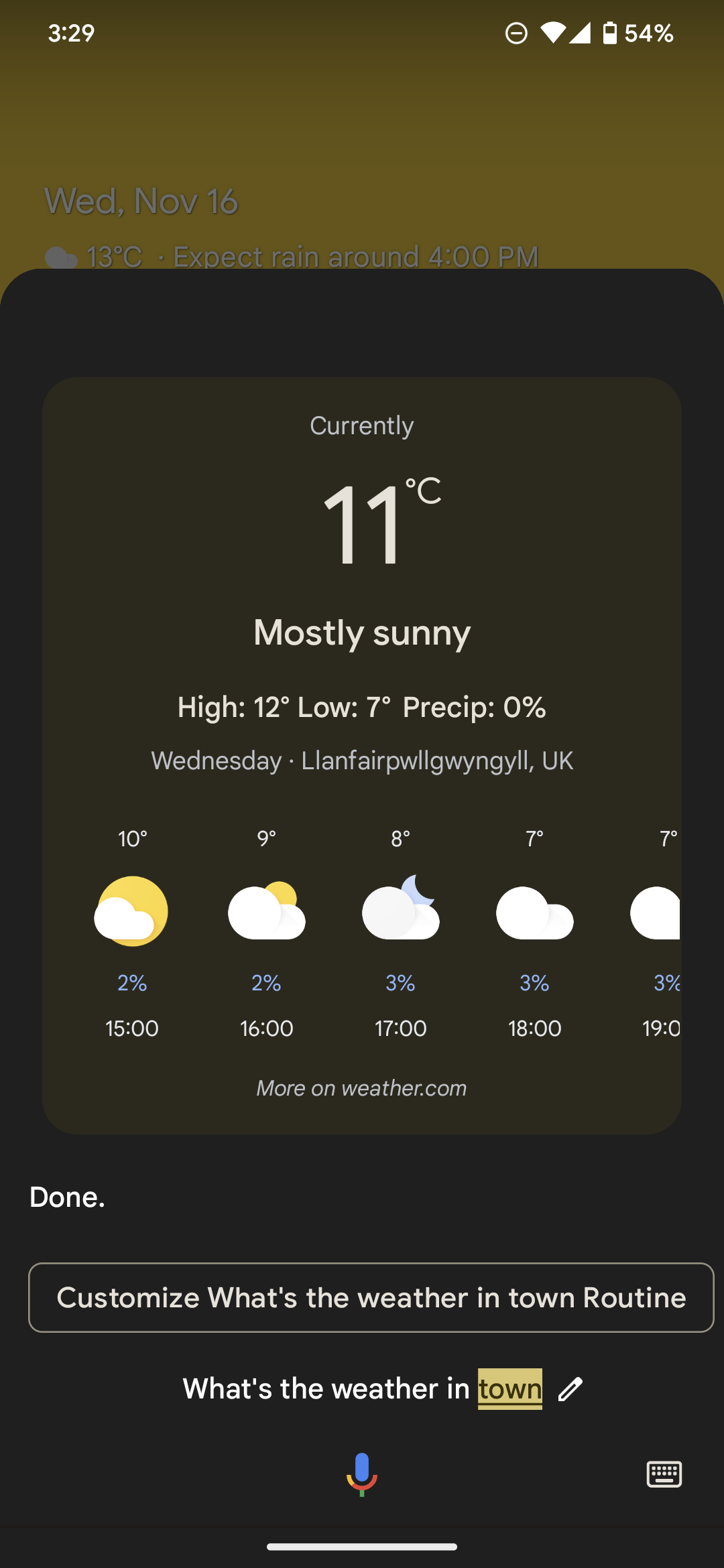Edit the query with the pencil icon
The height and width of the screenshot is (1568, 724).
[570, 1389]
